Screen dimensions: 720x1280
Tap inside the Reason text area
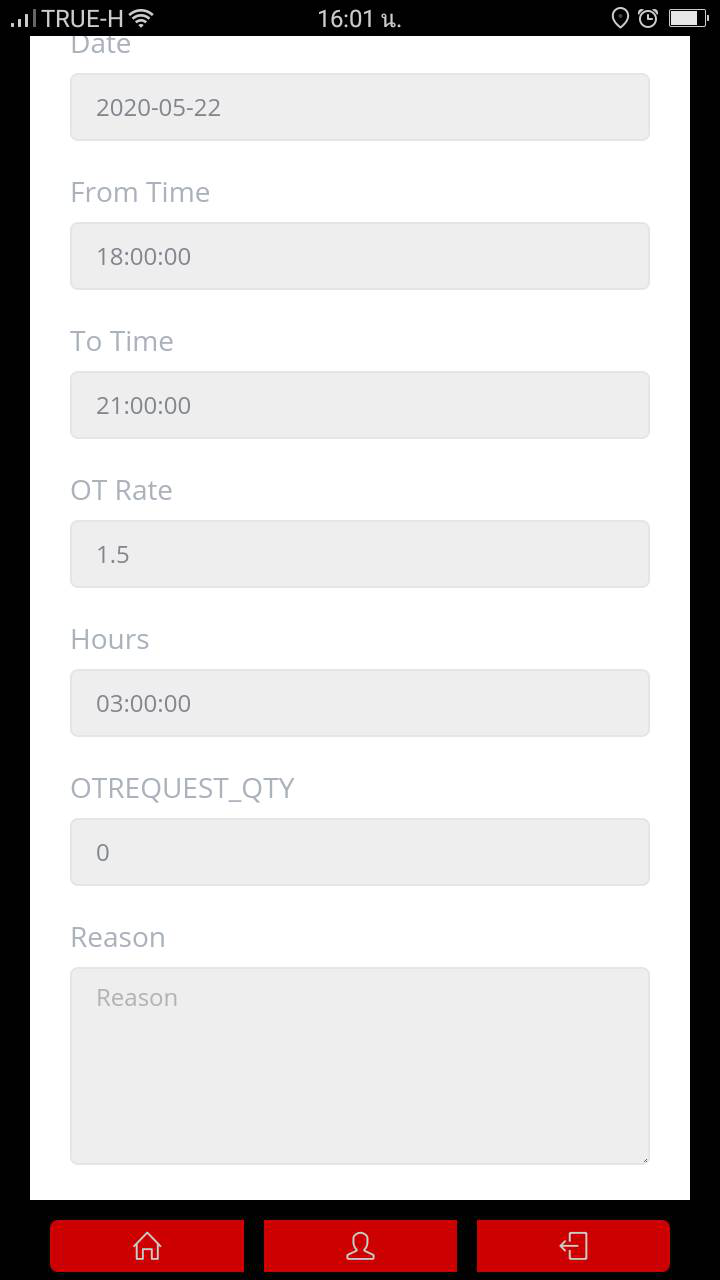click(x=359, y=1060)
